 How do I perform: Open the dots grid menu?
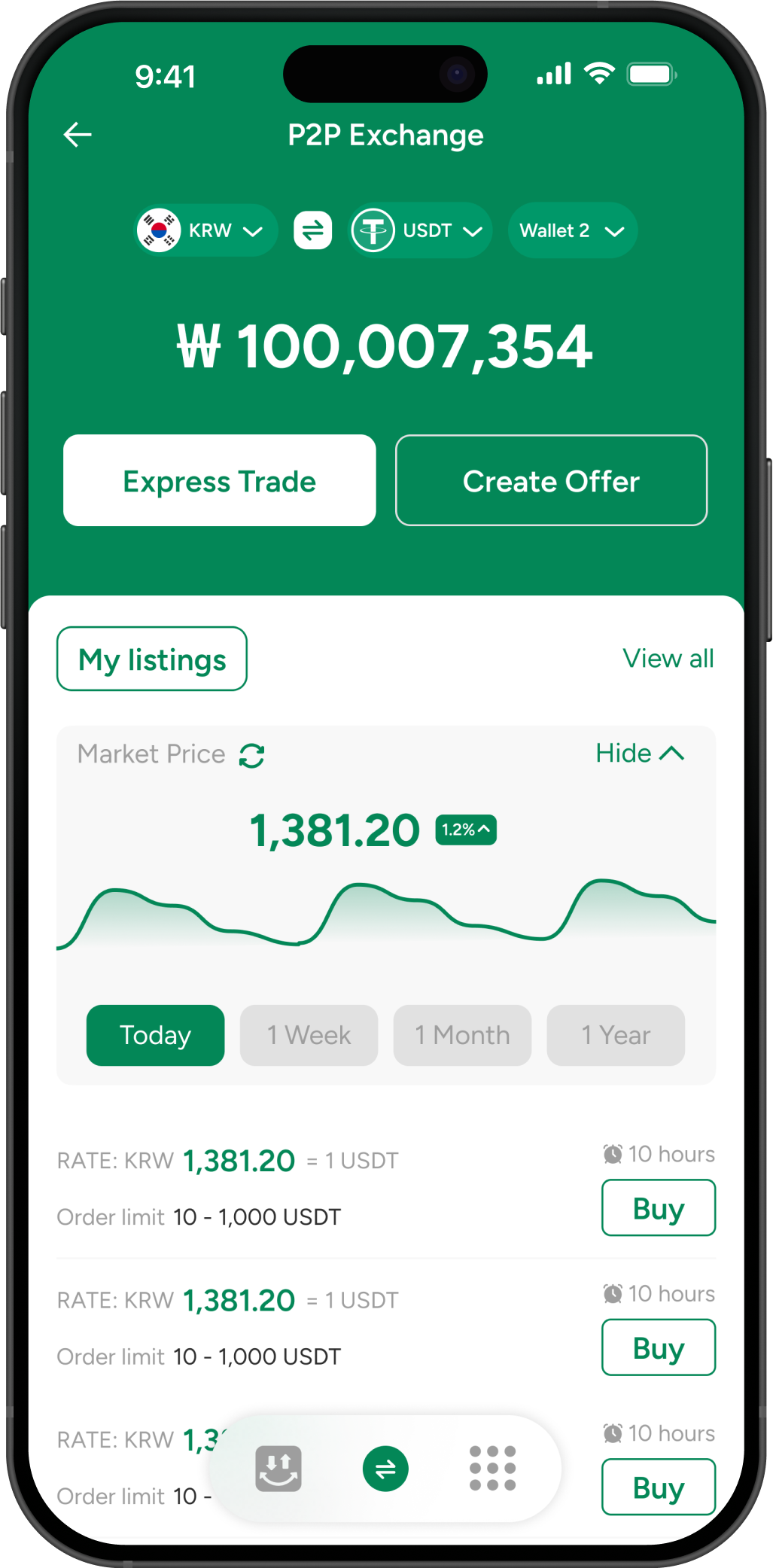coord(492,1469)
